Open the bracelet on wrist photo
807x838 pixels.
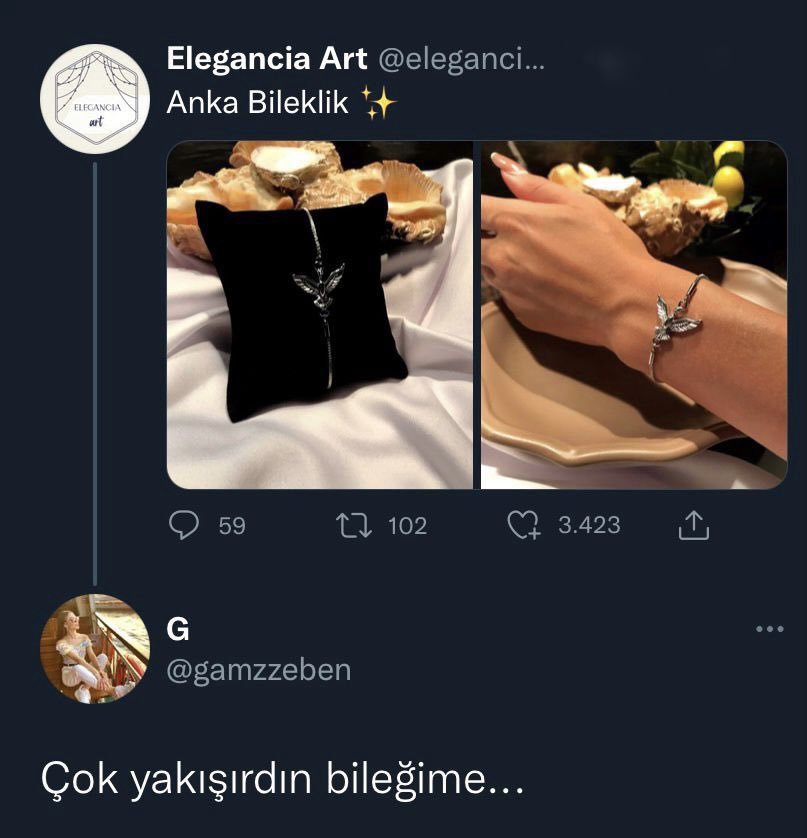pyautogui.click(x=634, y=314)
